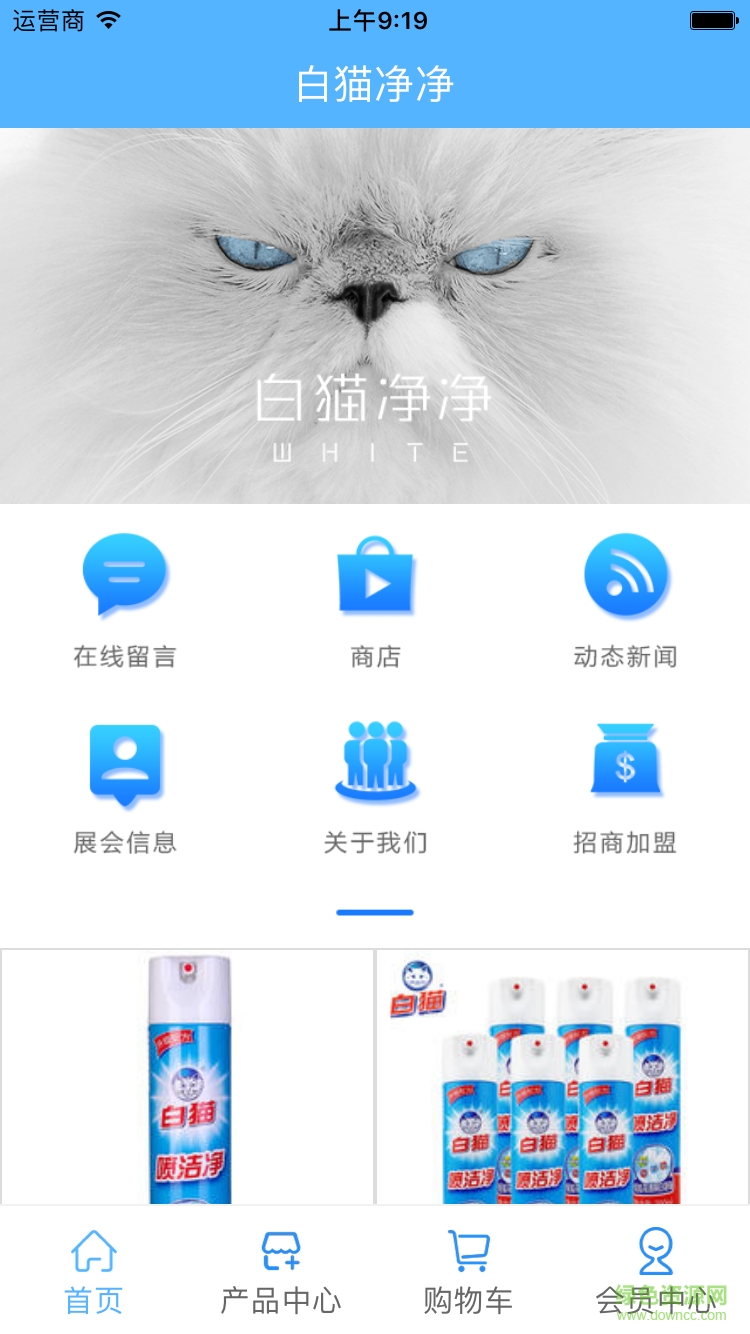Select the 首页 home tab icon
Image resolution: width=750 pixels, height=1334 pixels.
93,1250
